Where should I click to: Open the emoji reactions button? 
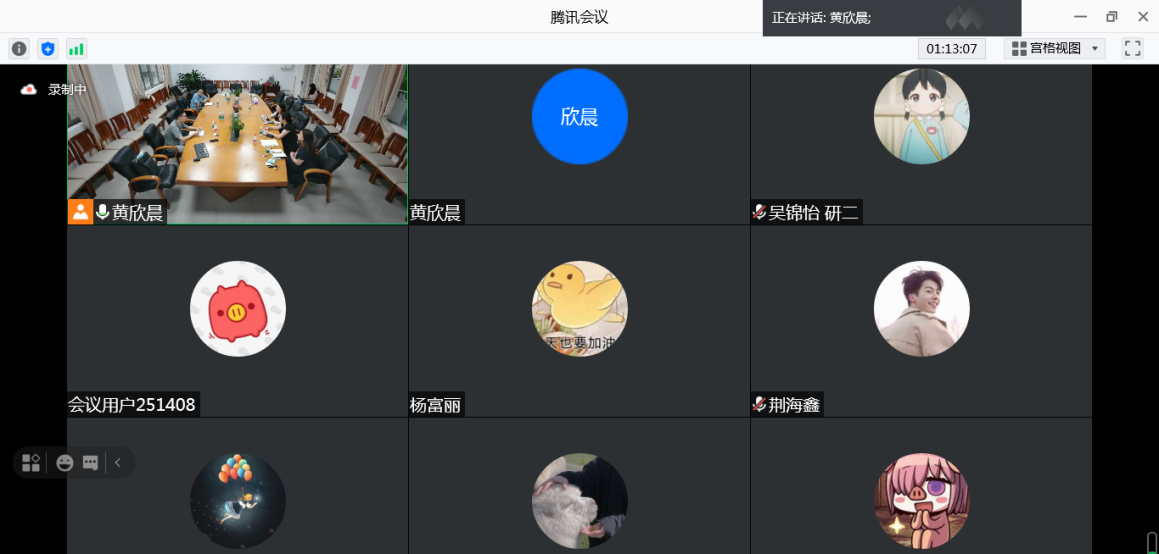[x=65, y=463]
